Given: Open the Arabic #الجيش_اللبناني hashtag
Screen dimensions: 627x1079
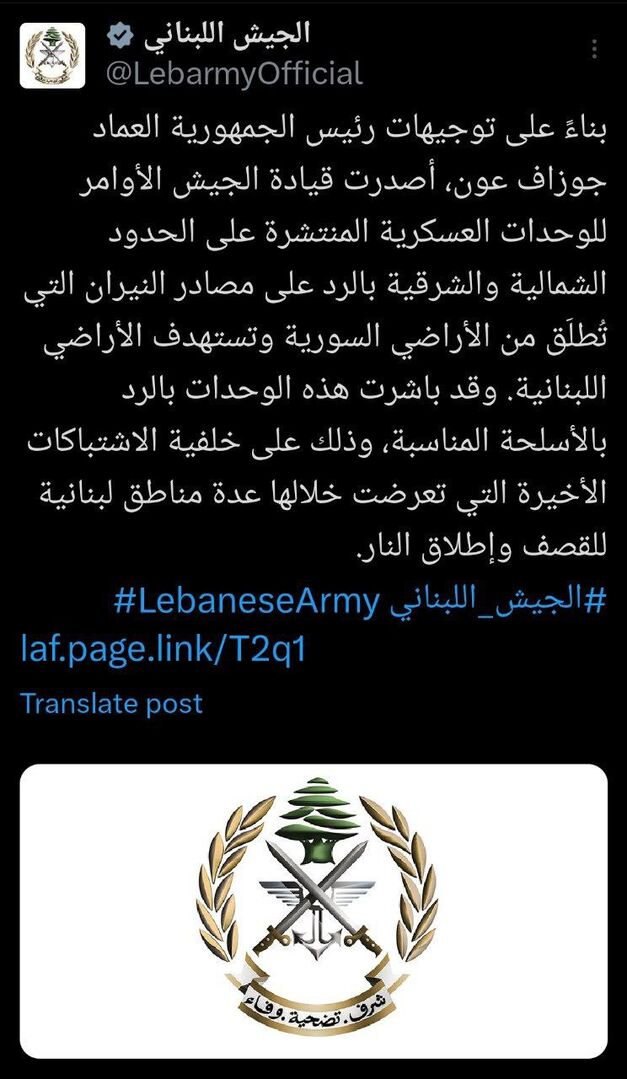Looking at the screenshot, I should pos(498,603).
